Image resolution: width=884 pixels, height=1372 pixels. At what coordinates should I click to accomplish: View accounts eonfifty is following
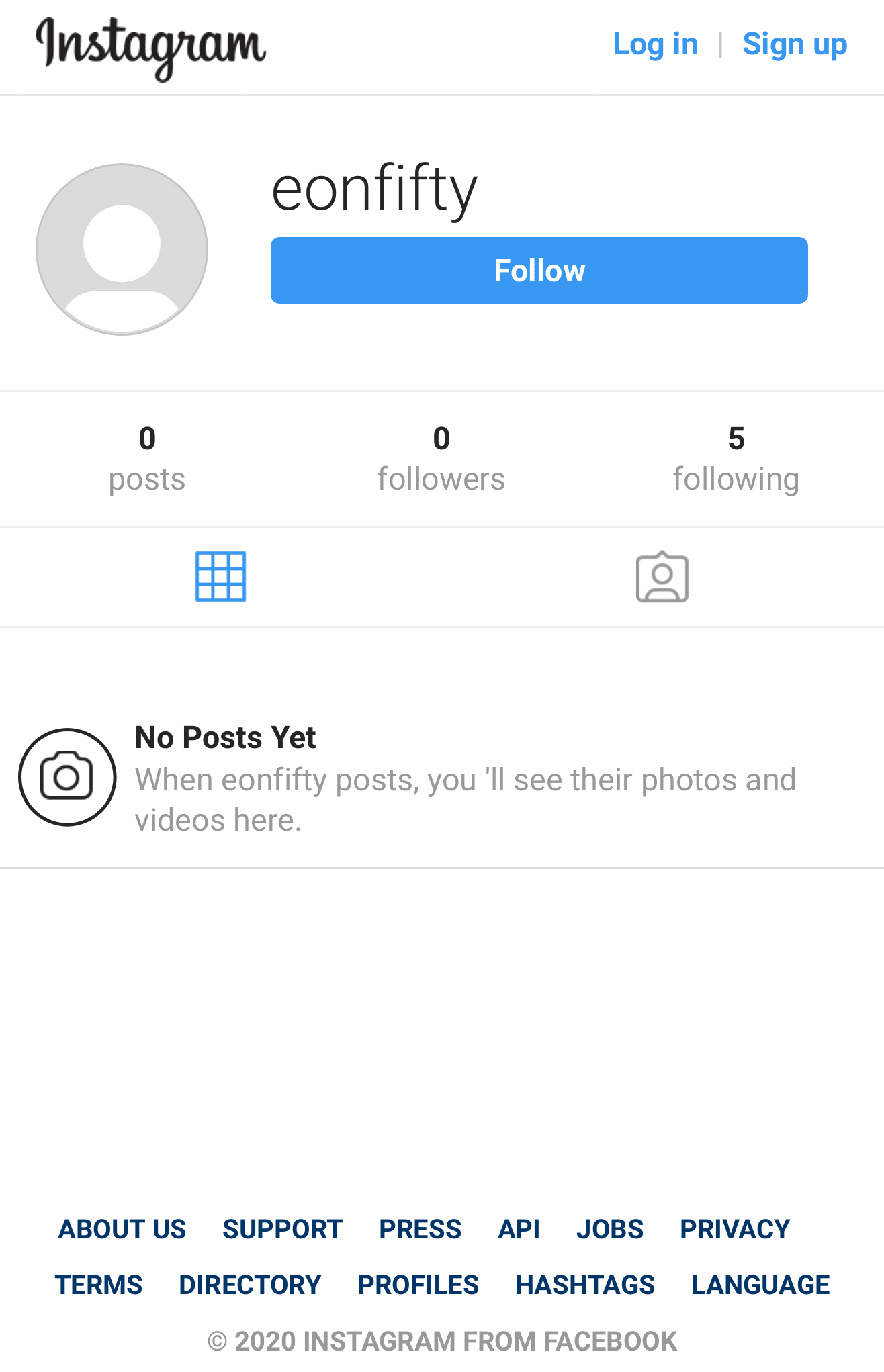(736, 459)
